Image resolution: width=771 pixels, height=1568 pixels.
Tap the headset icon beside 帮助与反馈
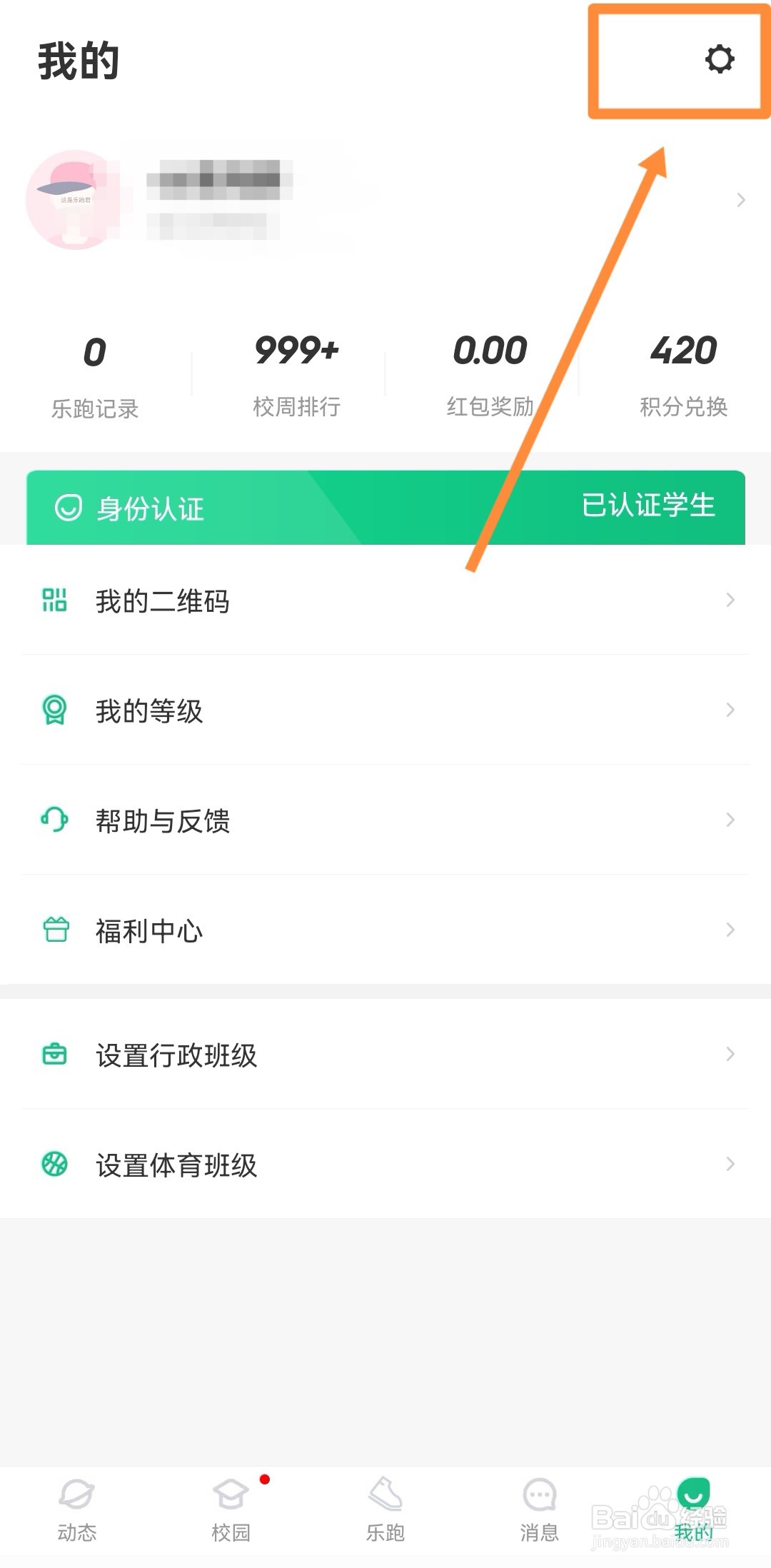(x=54, y=820)
